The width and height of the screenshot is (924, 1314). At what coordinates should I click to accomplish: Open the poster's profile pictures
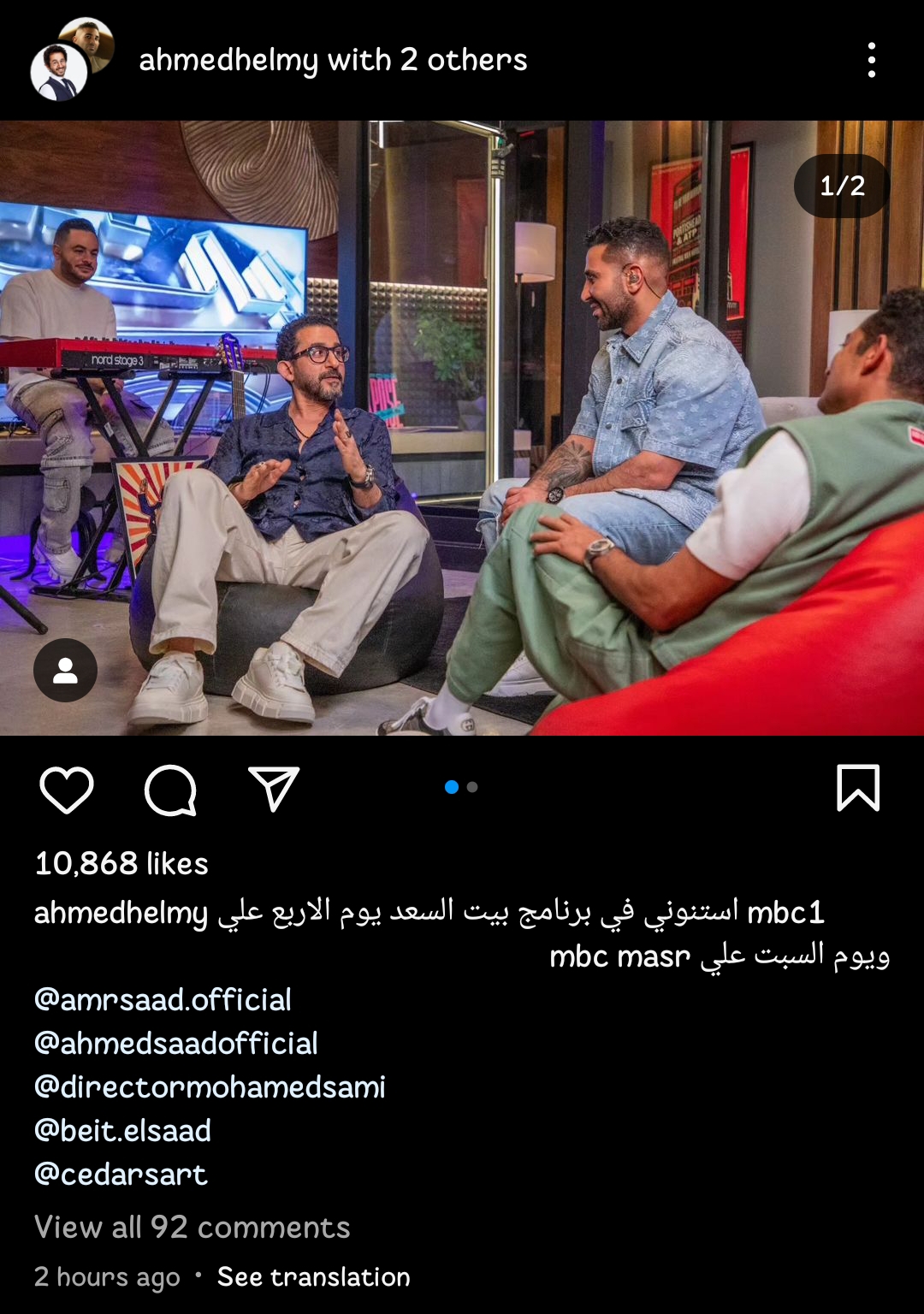70,59
